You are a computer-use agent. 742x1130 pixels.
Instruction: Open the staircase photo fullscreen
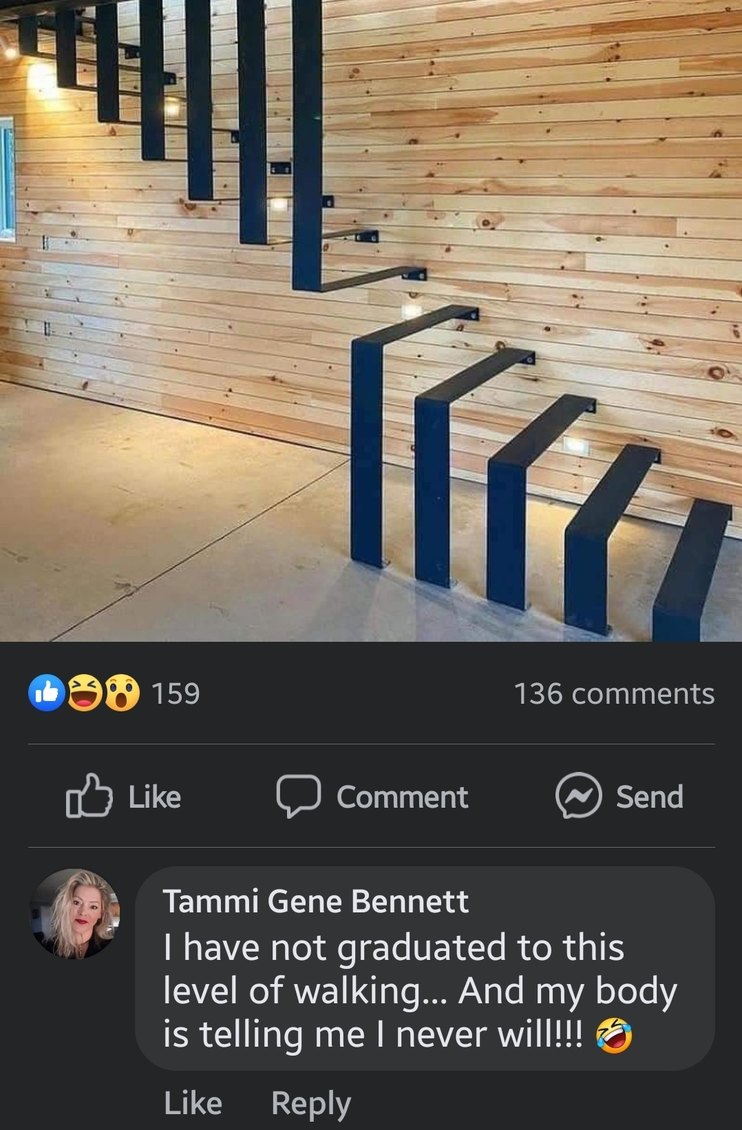(x=371, y=320)
